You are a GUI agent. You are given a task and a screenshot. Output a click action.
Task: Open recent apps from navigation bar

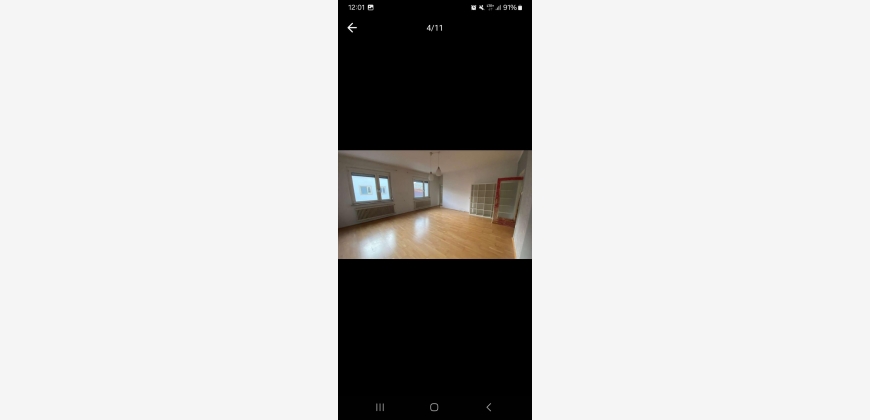(380, 407)
